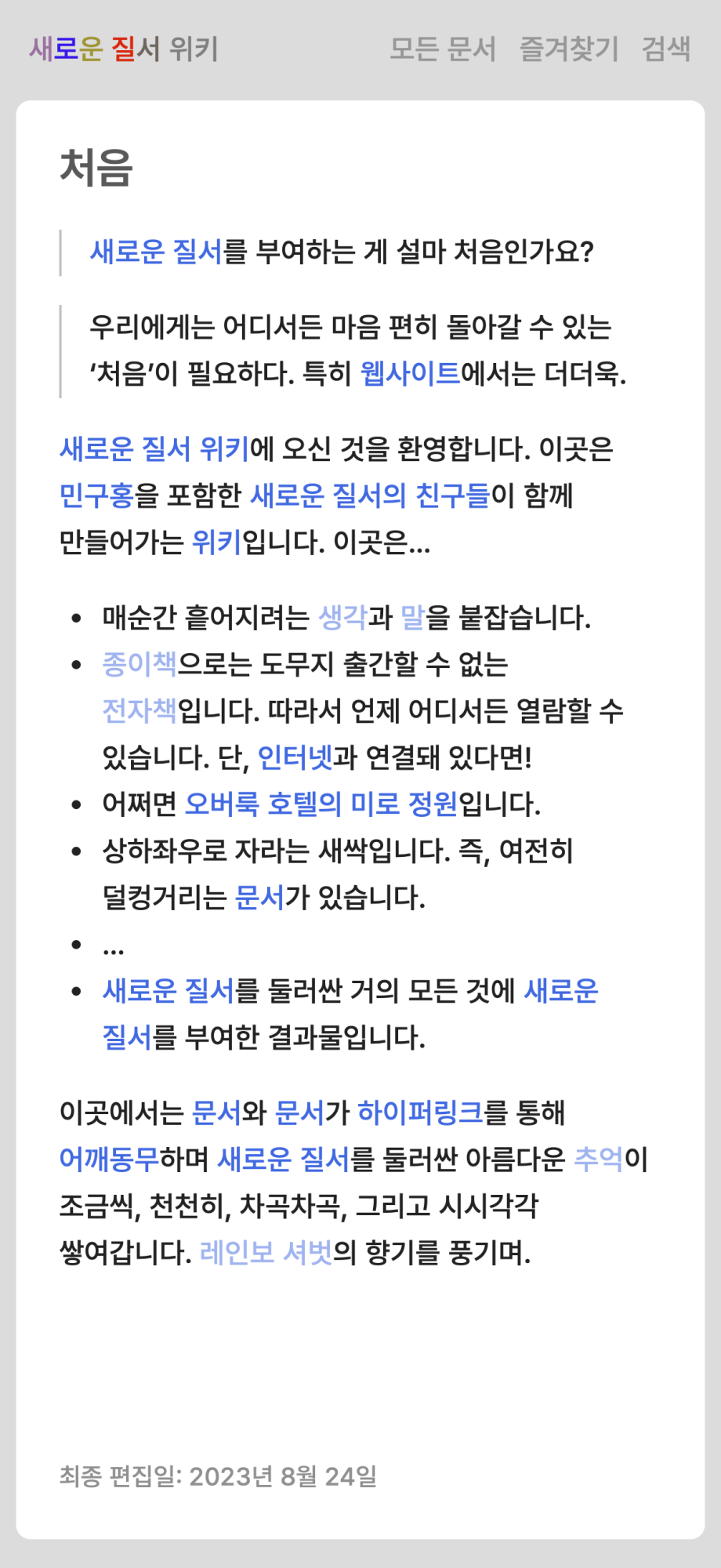
Task: Follow the 어깨동무 link
Action: 109,1159
